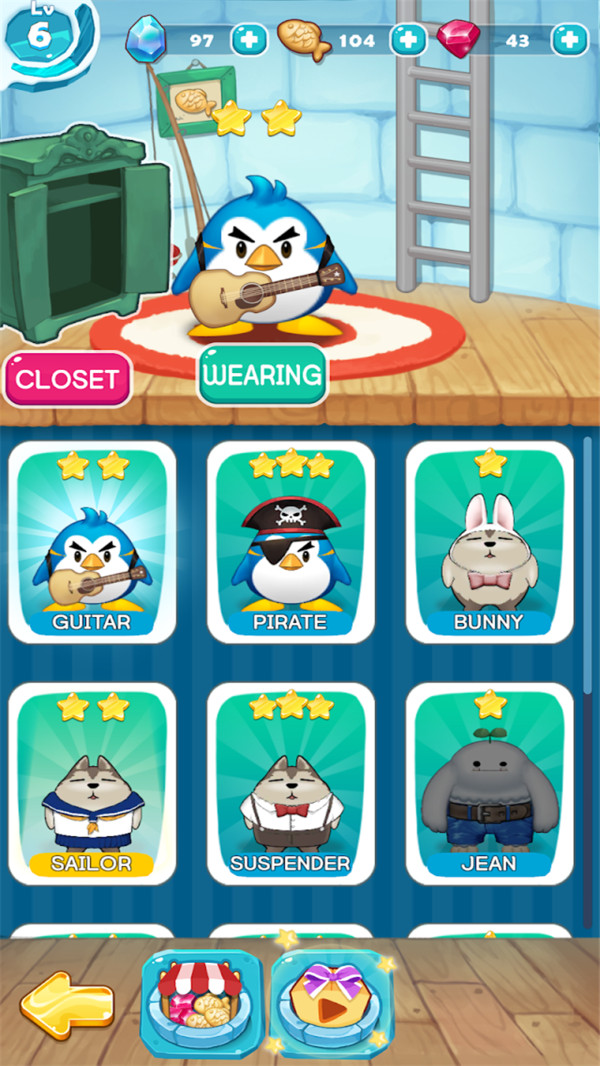Go back with the yellow arrow
Viewport: 600px width, 1066px height.
(67, 1004)
